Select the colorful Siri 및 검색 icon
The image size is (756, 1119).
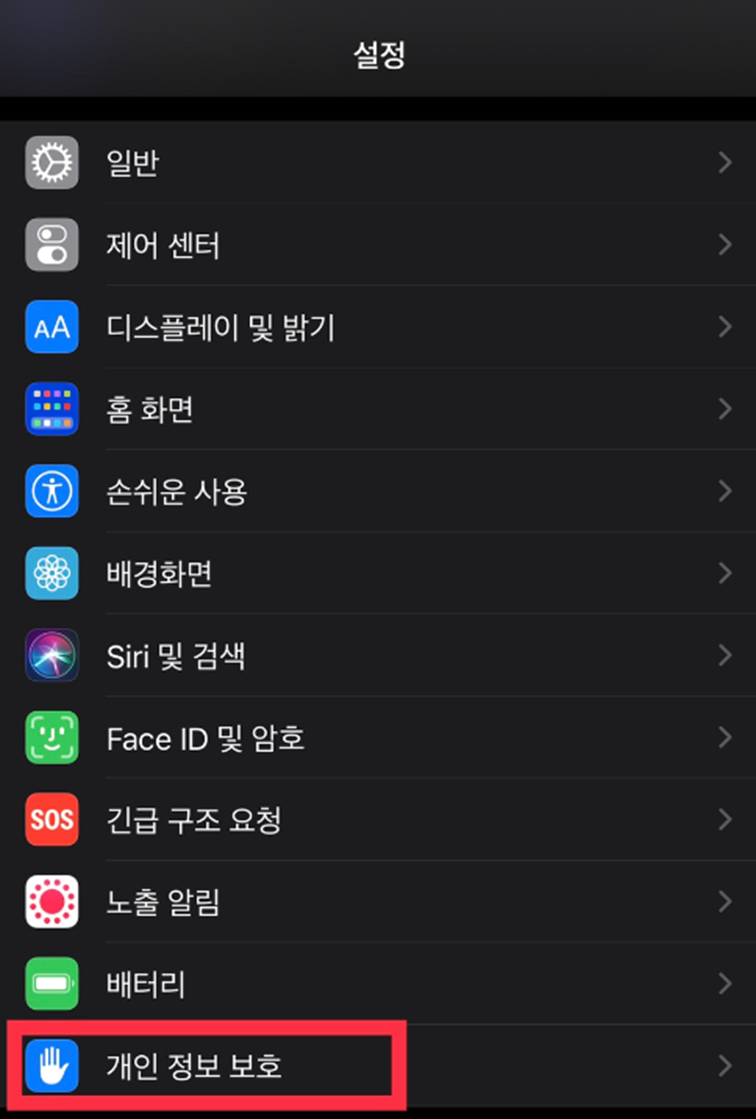click(x=51, y=656)
